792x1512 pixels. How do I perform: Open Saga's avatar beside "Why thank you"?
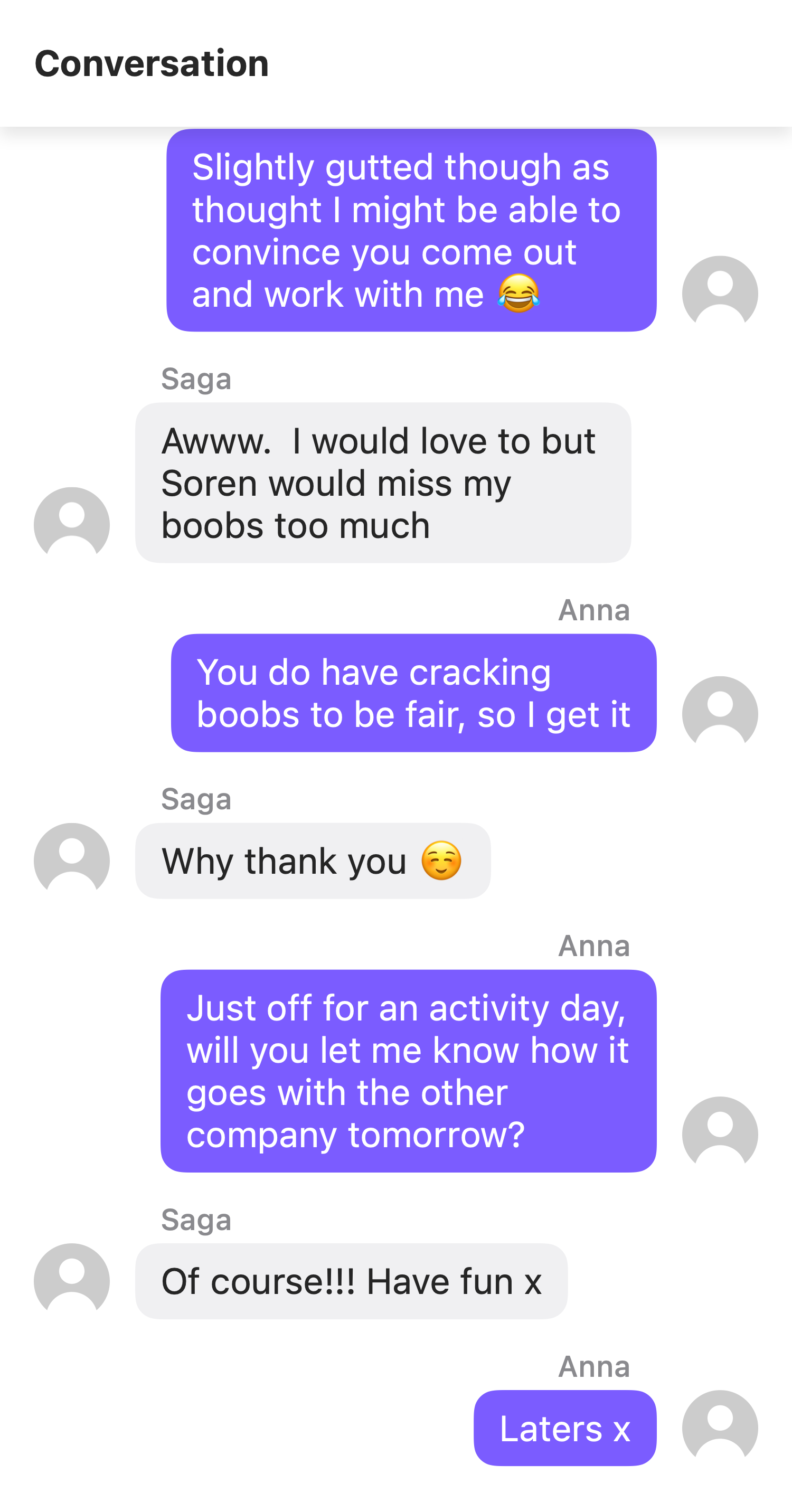(72, 861)
